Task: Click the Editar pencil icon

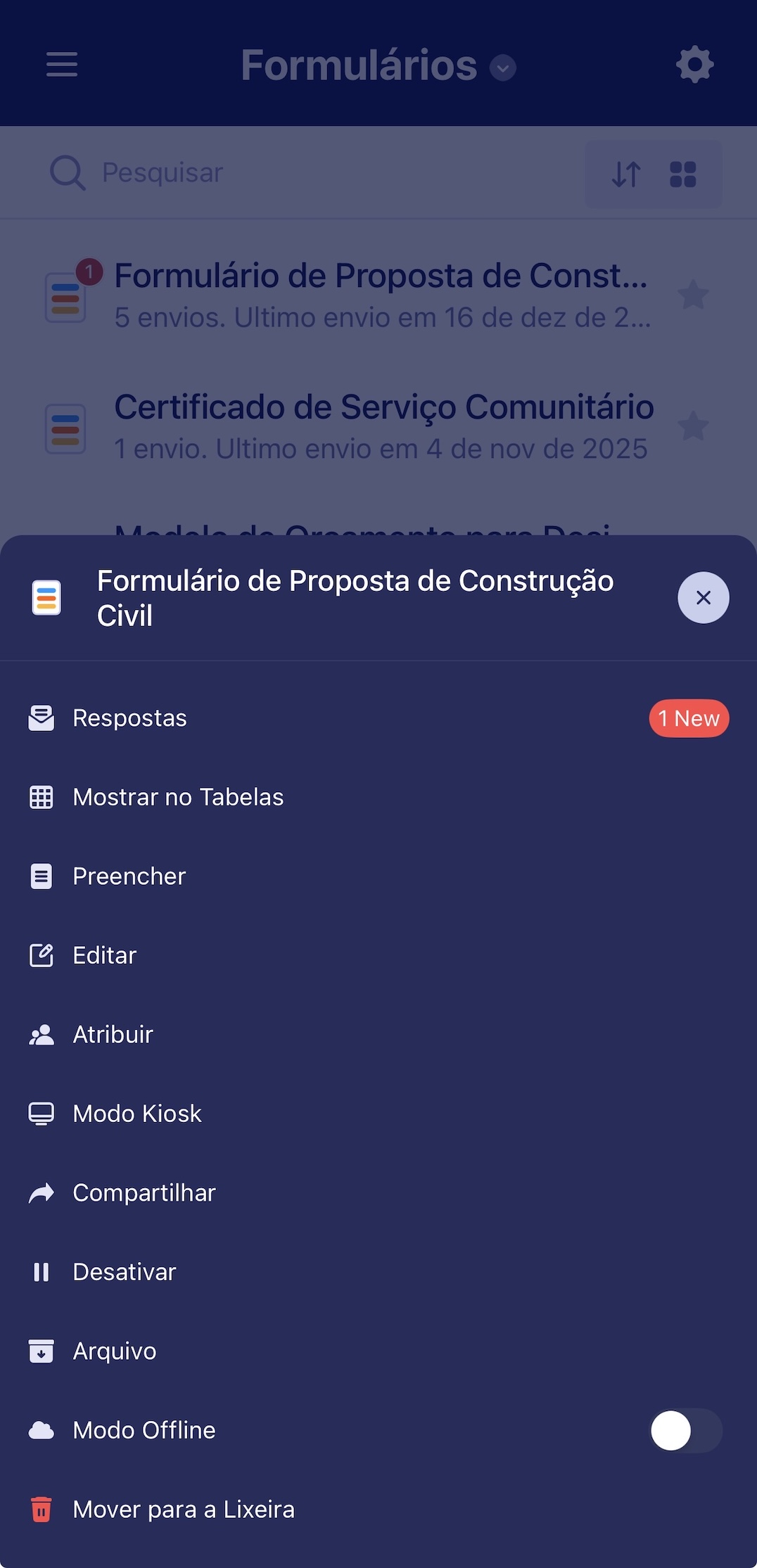Action: pos(41,955)
